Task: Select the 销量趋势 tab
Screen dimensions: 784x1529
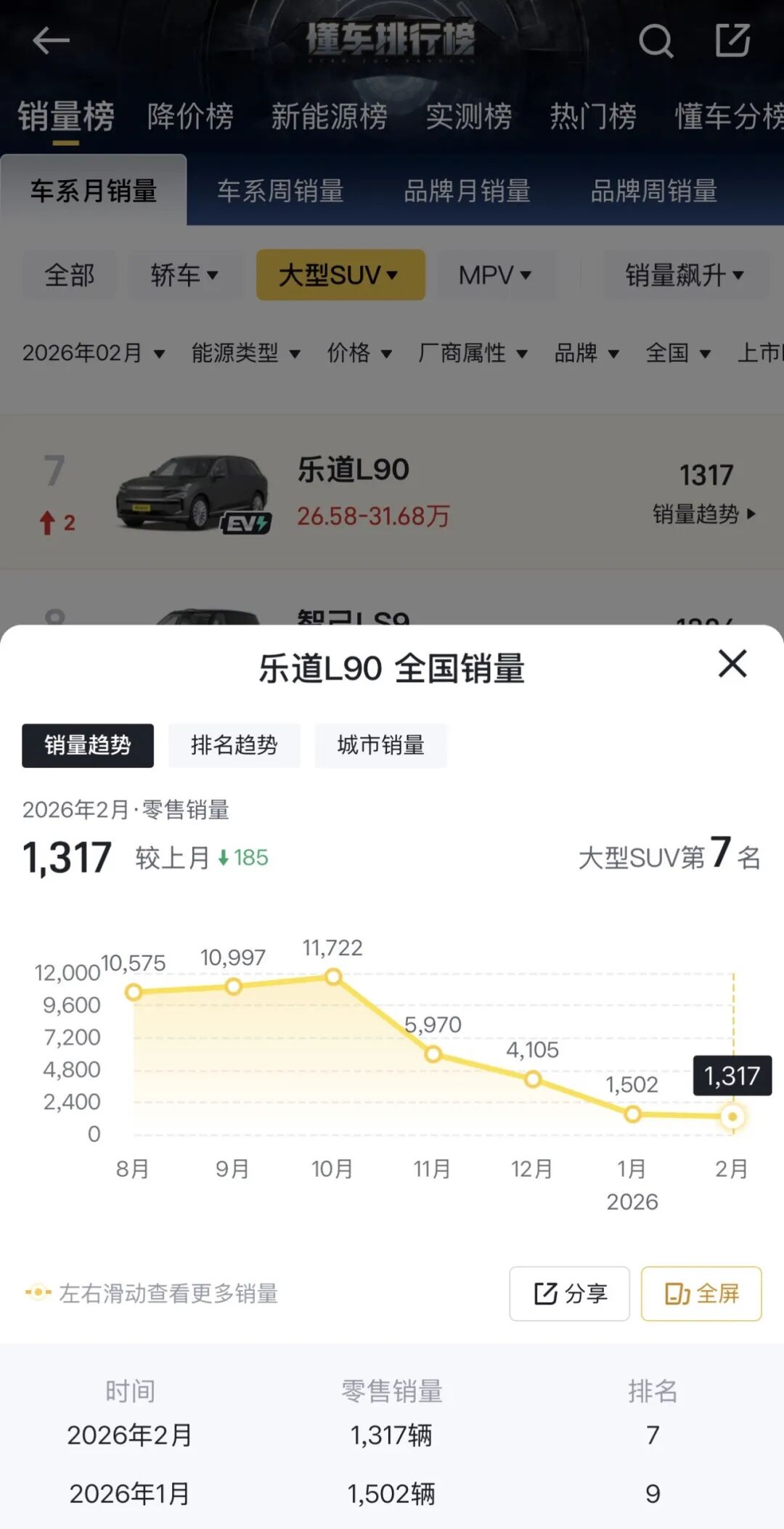Action: point(88,745)
